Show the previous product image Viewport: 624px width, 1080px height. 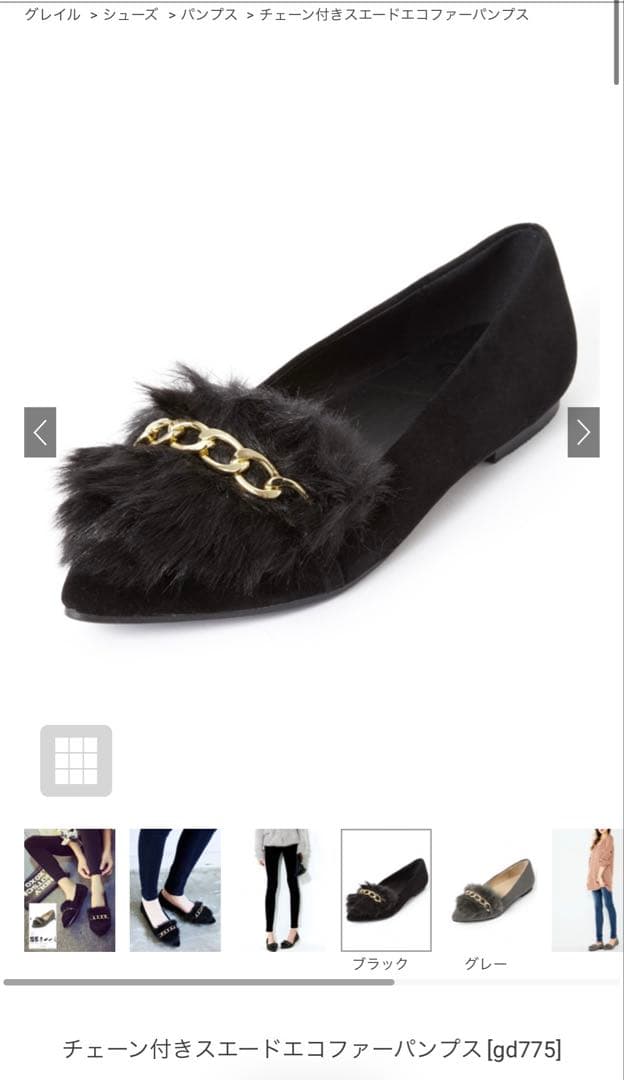[x=40, y=432]
